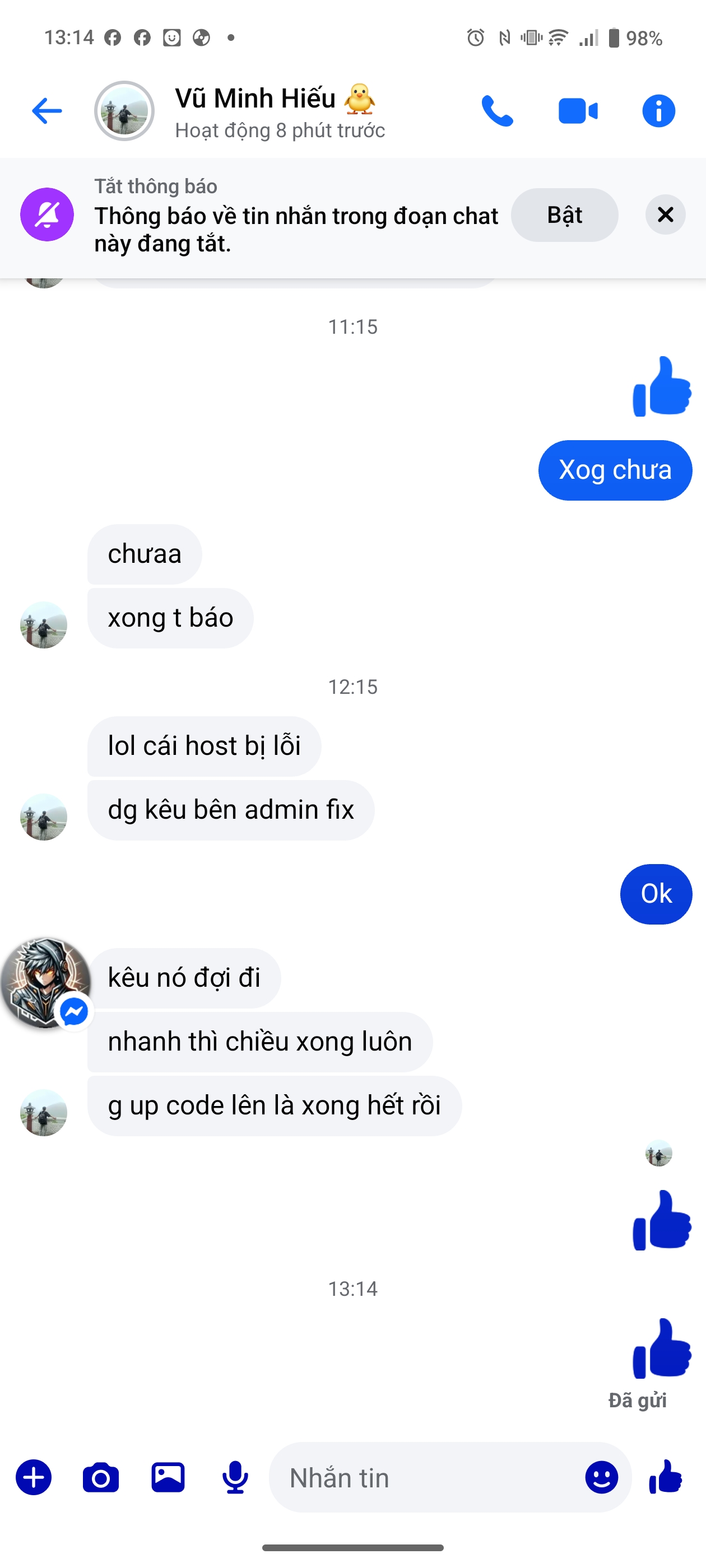Open the photo gallery picker
This screenshot has width=706, height=1568.
click(168, 1477)
